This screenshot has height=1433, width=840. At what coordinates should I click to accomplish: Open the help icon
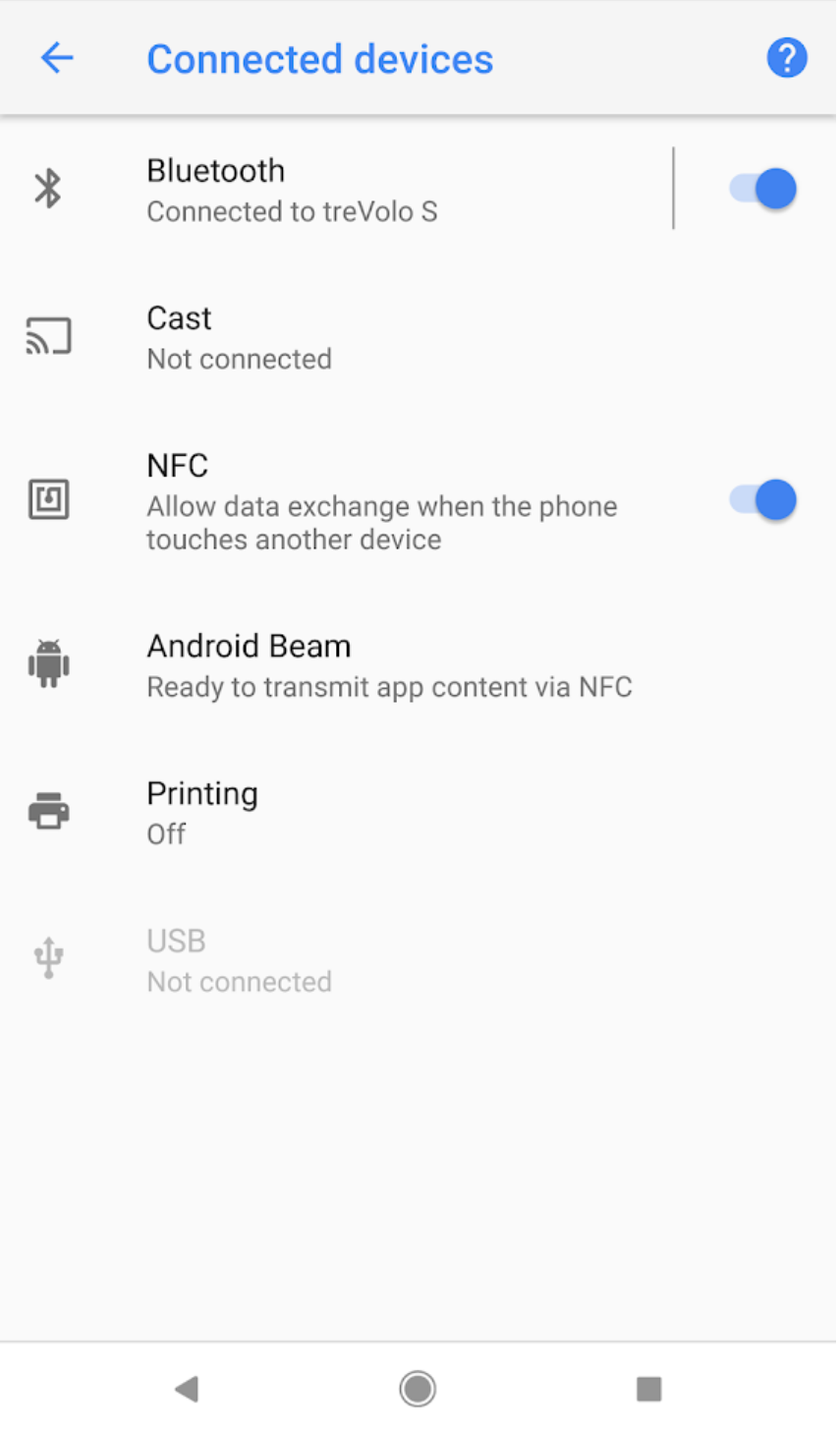pos(786,59)
